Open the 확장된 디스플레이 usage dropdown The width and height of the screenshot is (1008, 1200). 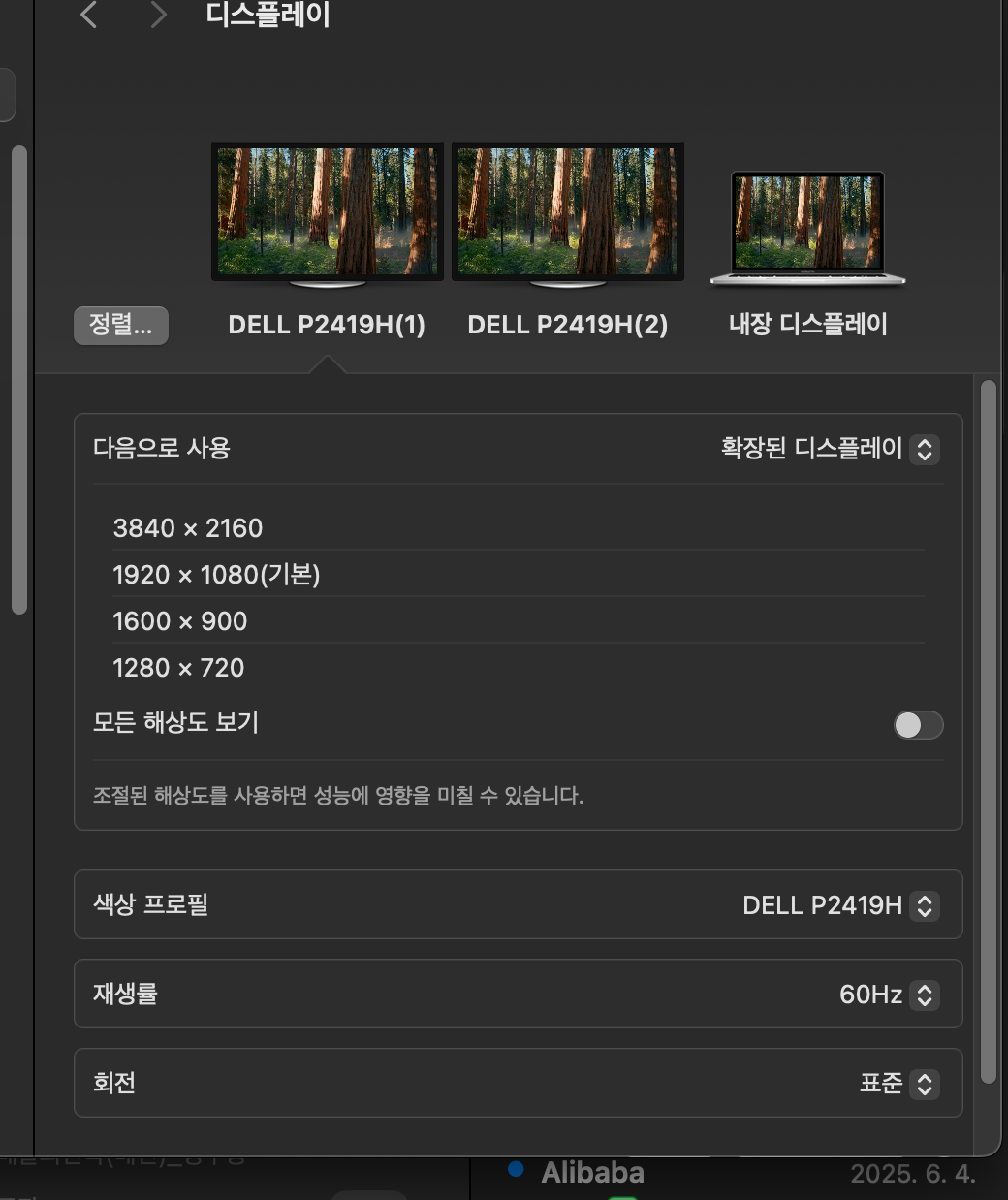click(829, 449)
